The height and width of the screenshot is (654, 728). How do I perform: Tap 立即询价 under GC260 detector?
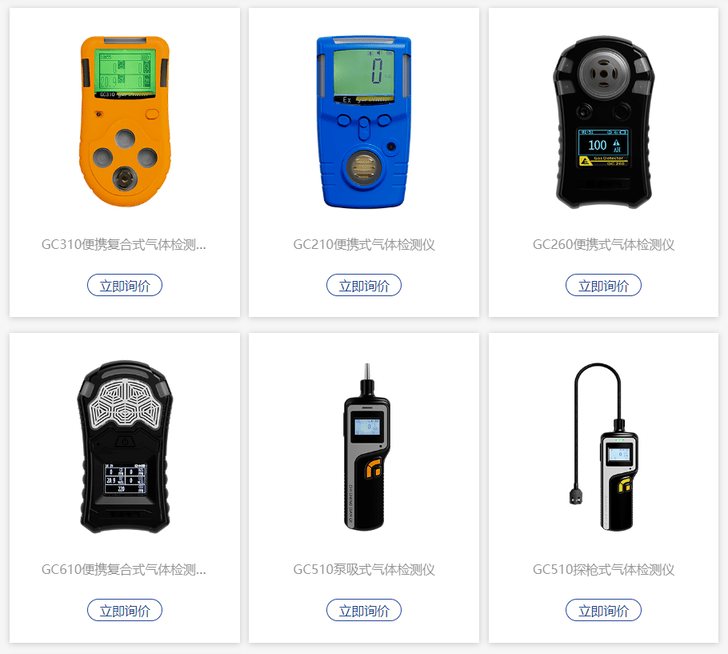(x=603, y=285)
